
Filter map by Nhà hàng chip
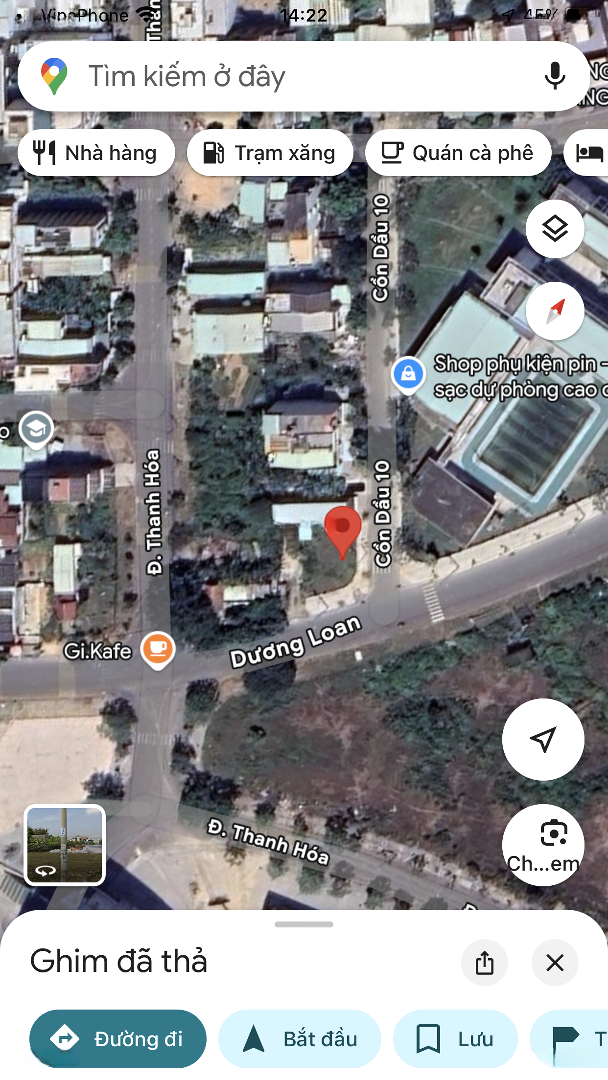click(96, 153)
